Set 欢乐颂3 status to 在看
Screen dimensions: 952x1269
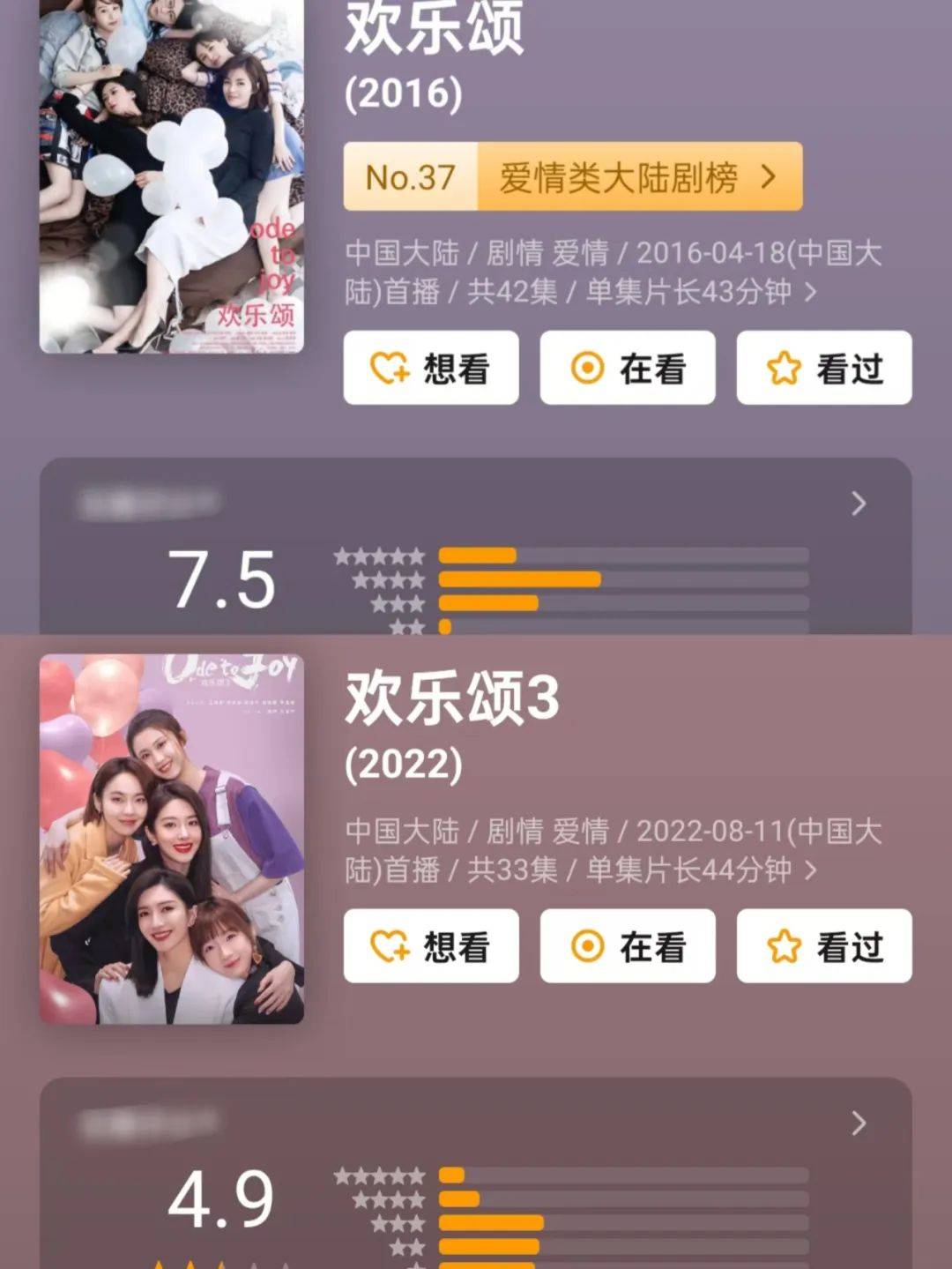tap(628, 946)
